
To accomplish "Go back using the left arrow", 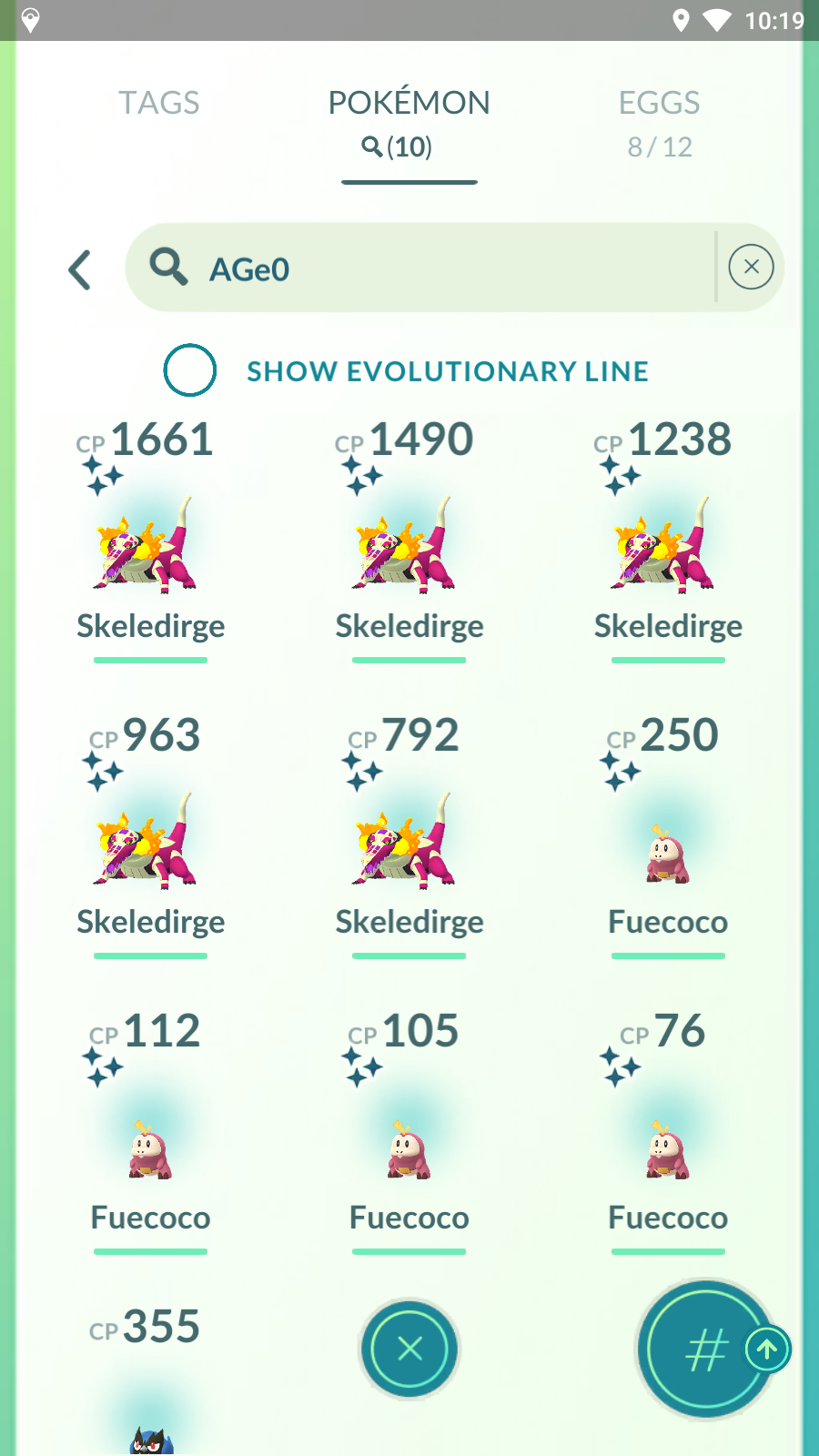I will coord(80,269).
